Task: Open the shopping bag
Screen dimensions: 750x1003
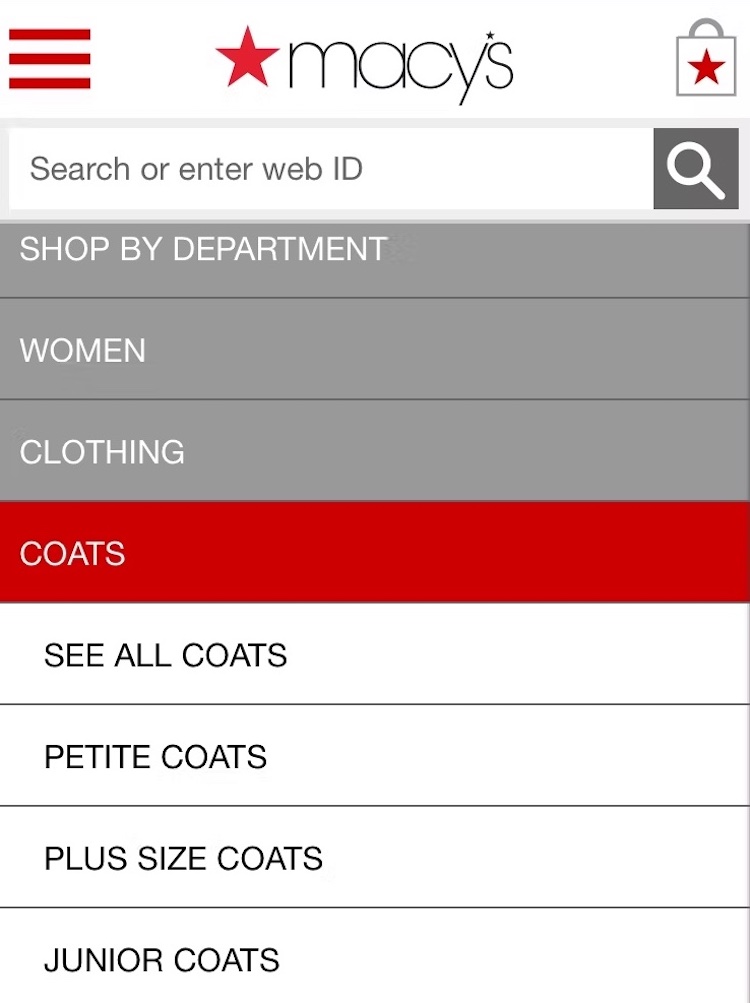Action: 705,59
